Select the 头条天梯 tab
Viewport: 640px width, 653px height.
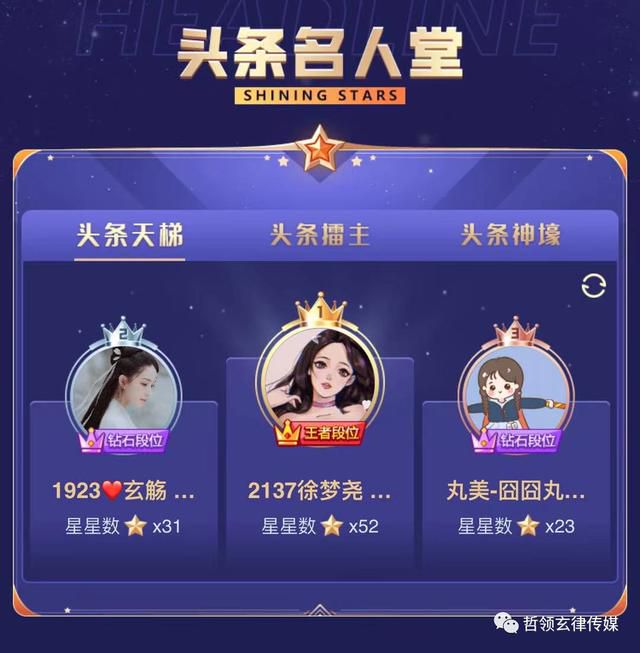(x=130, y=235)
